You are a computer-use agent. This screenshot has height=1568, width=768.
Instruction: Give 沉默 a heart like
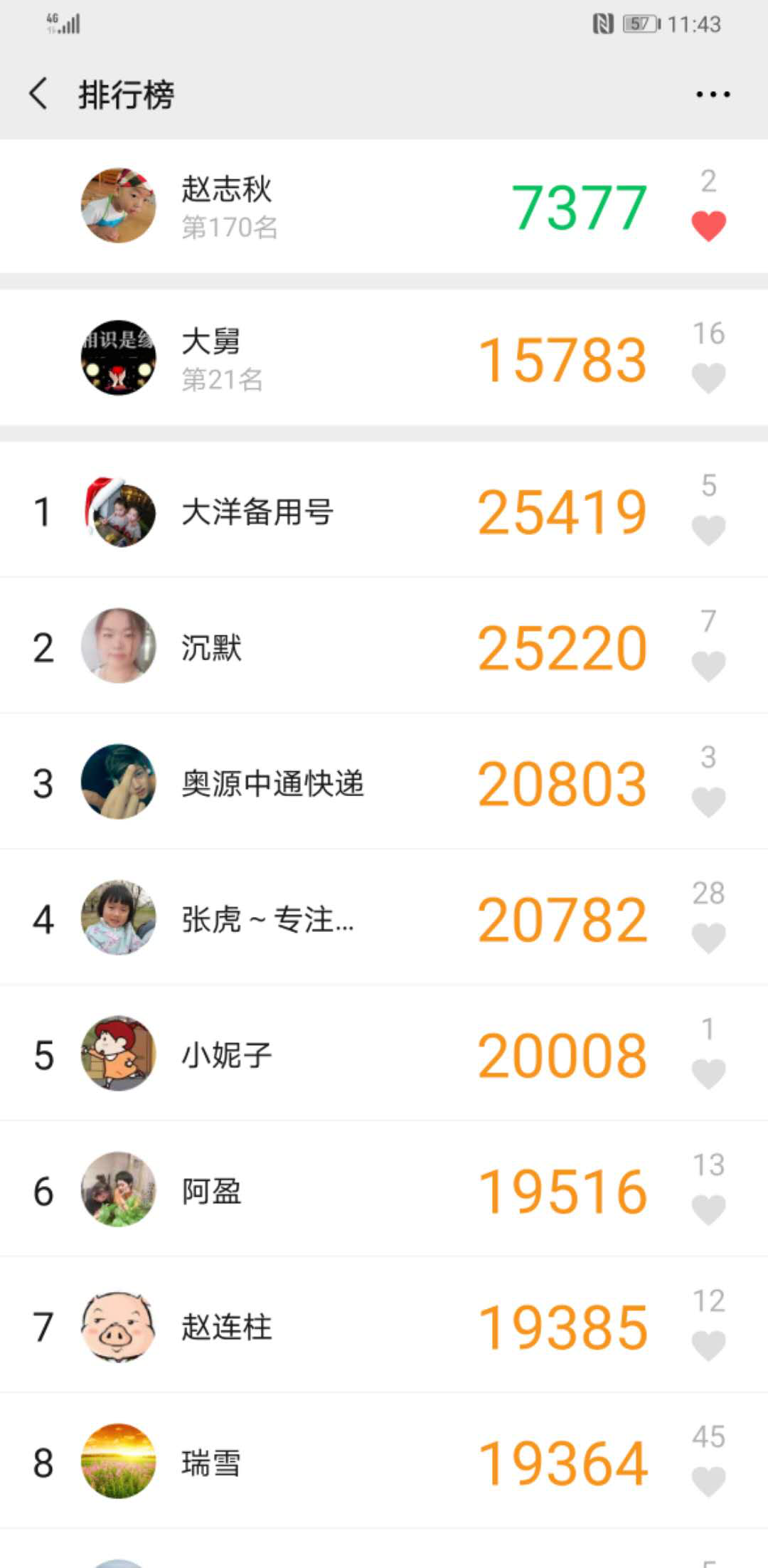pyautogui.click(x=708, y=667)
